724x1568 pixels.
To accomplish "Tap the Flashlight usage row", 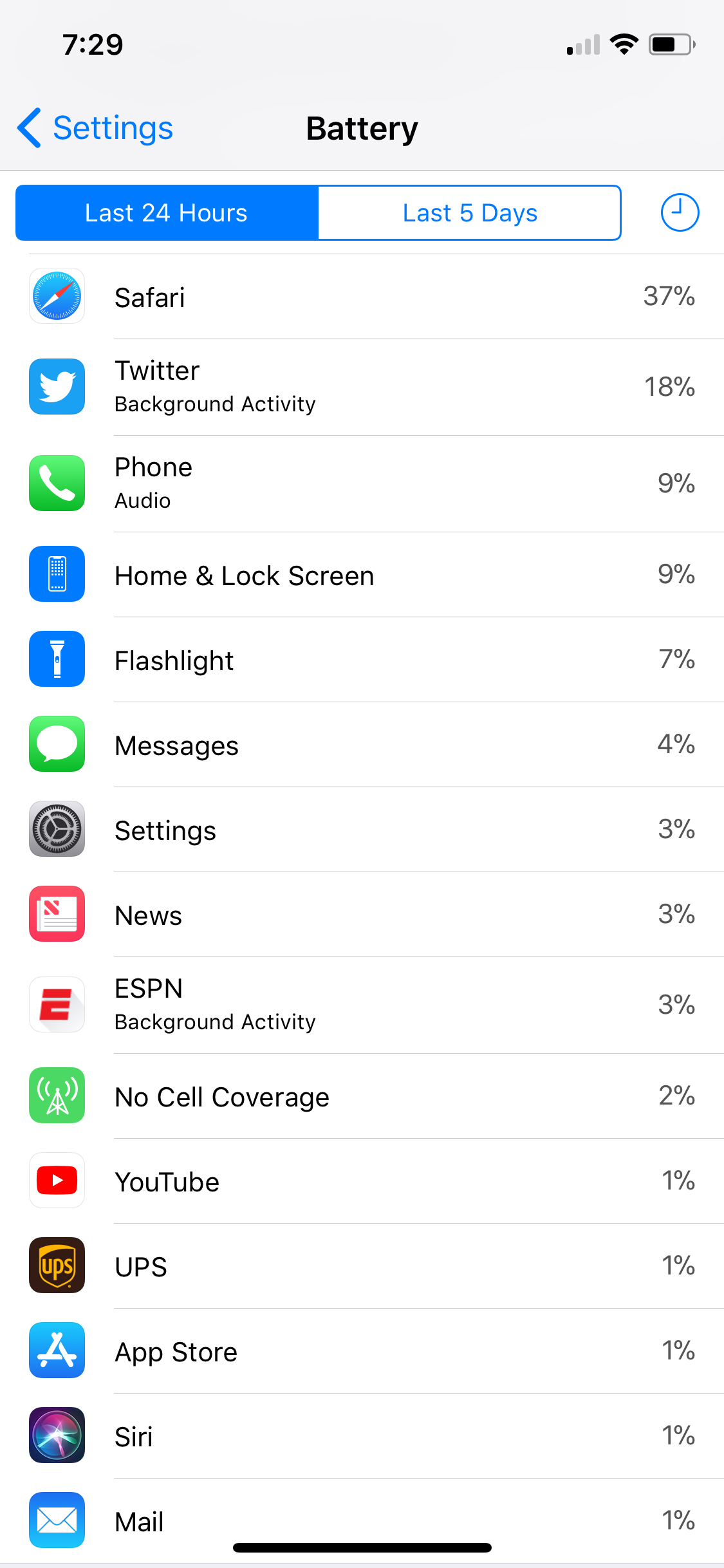I will (x=362, y=660).
